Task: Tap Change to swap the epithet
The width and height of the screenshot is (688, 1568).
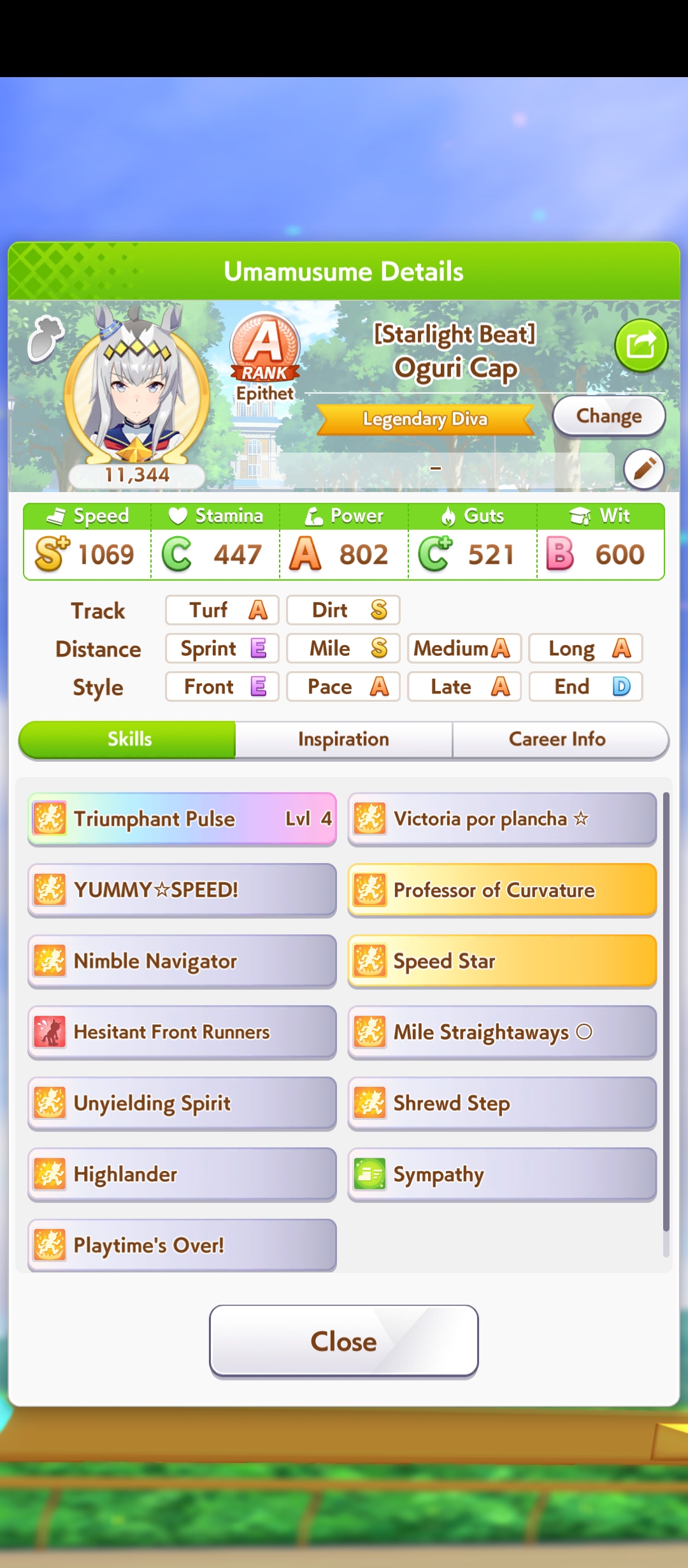Action: pos(609,416)
